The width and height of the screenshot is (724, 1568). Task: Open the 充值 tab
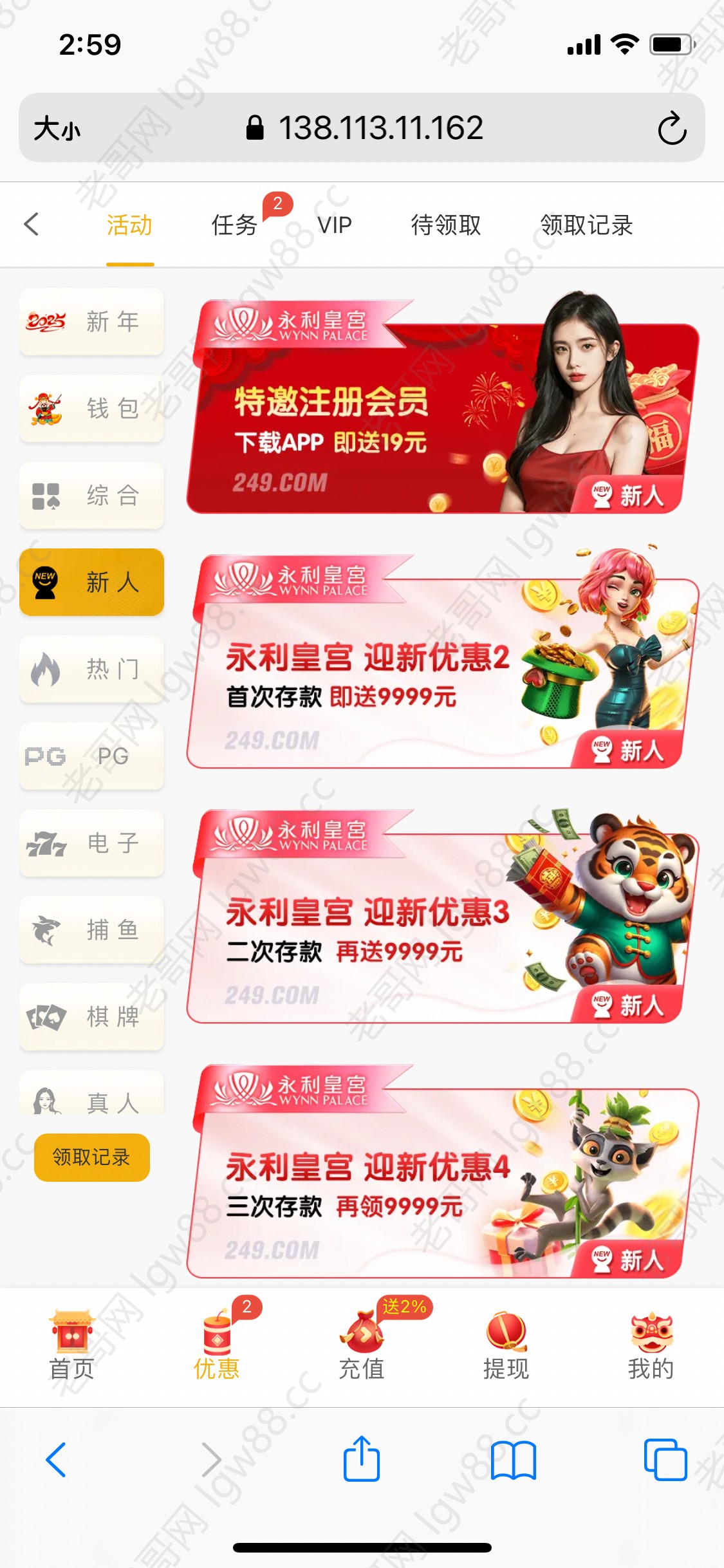point(362,1345)
